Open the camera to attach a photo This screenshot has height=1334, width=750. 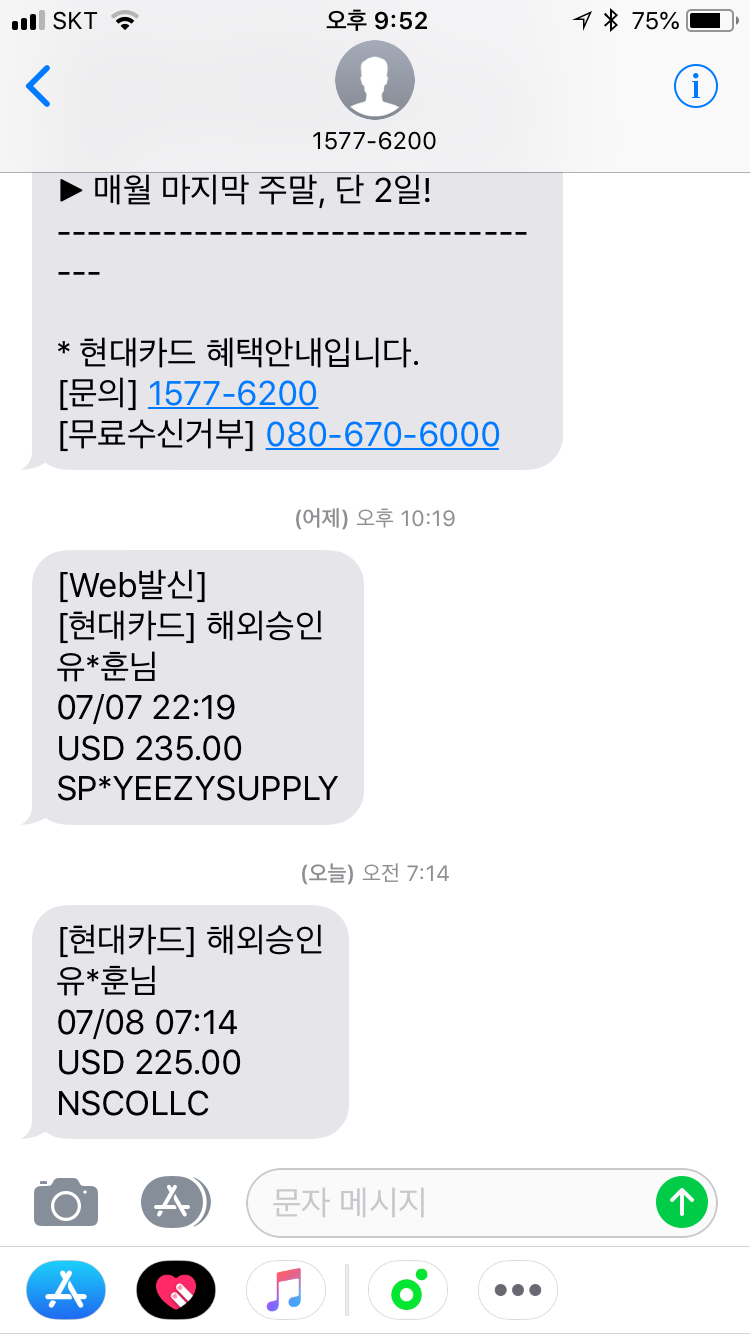click(x=66, y=1202)
